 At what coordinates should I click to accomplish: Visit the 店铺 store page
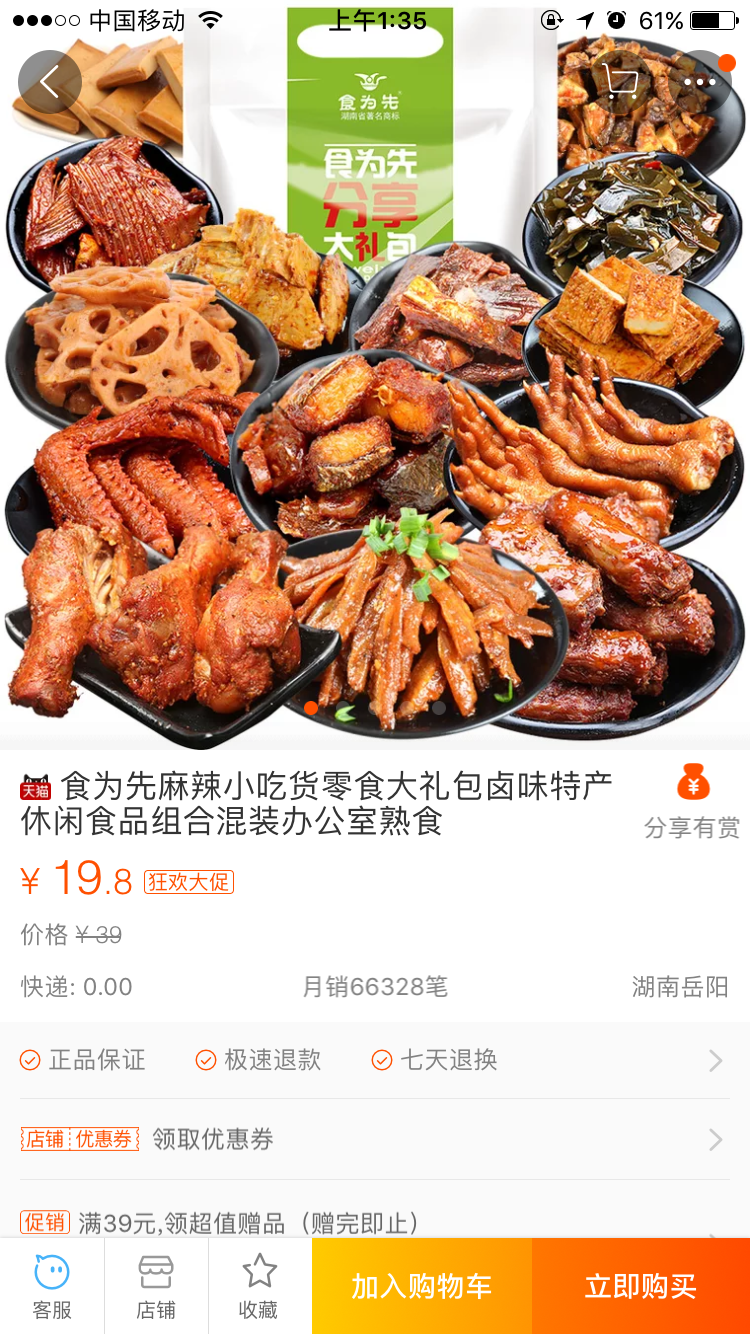pos(156,1286)
